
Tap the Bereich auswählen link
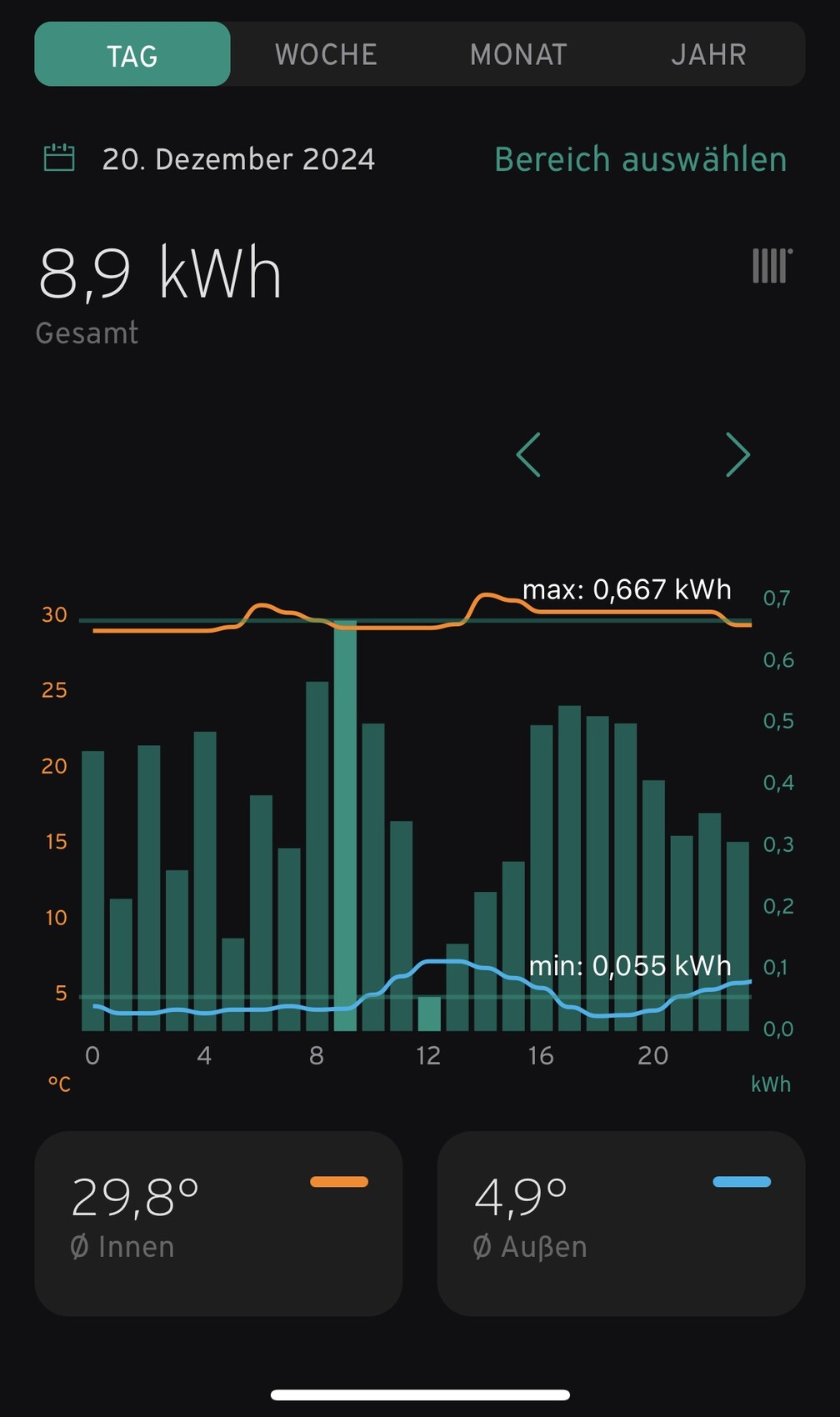point(640,159)
